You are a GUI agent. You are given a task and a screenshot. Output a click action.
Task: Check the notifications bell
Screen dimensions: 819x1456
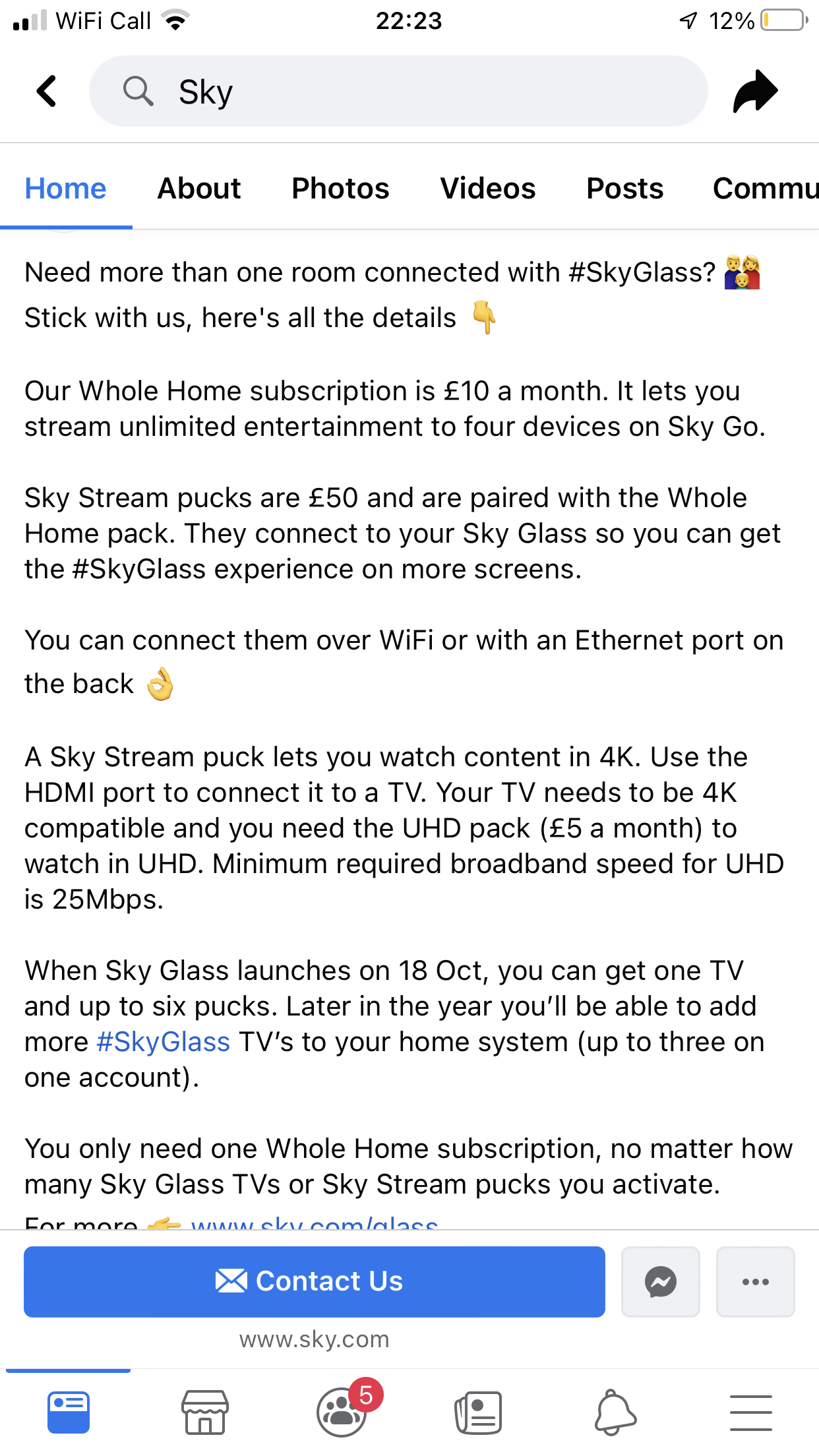(615, 1412)
